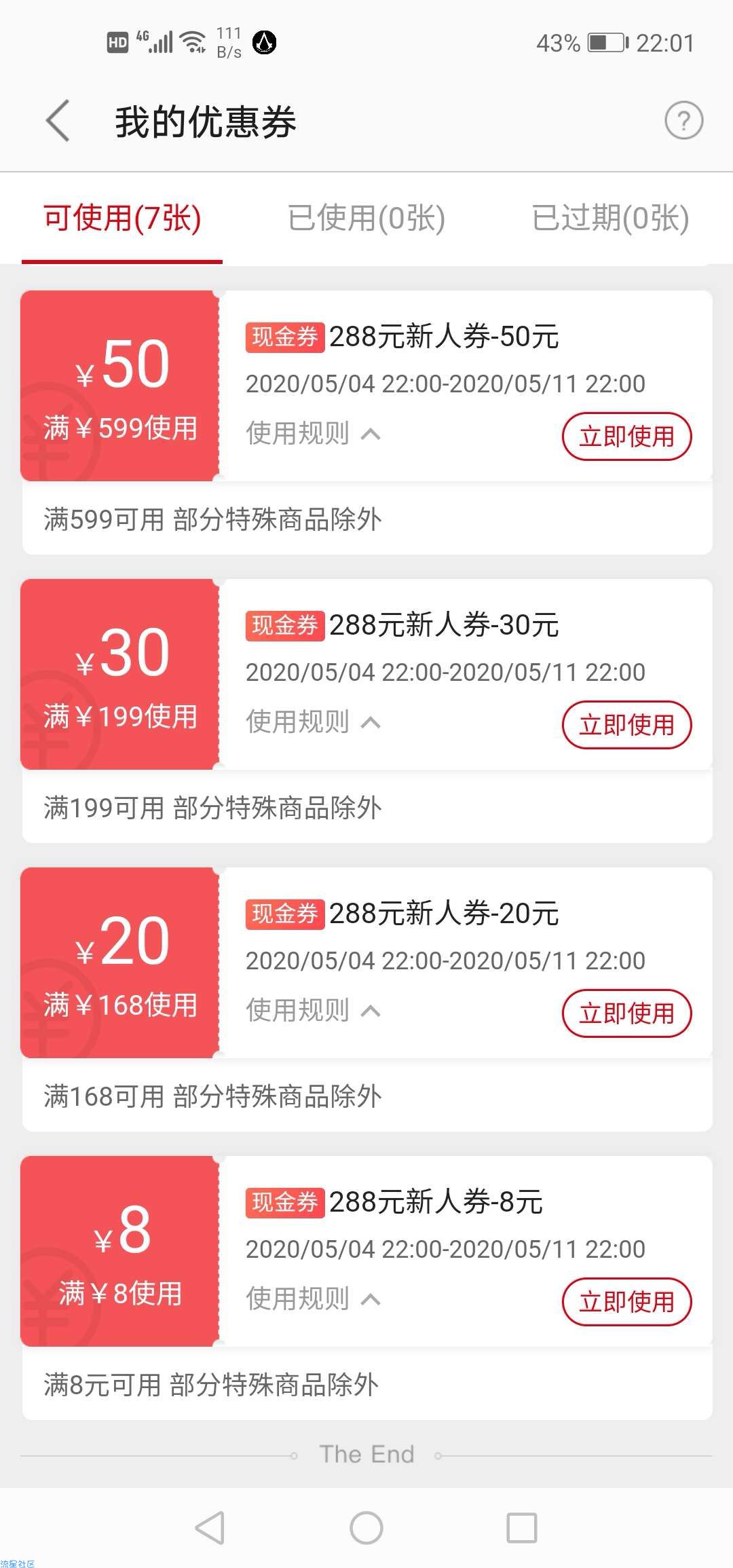
Task: Collapse 使用规则 on the 50元 coupon
Action: point(313,433)
